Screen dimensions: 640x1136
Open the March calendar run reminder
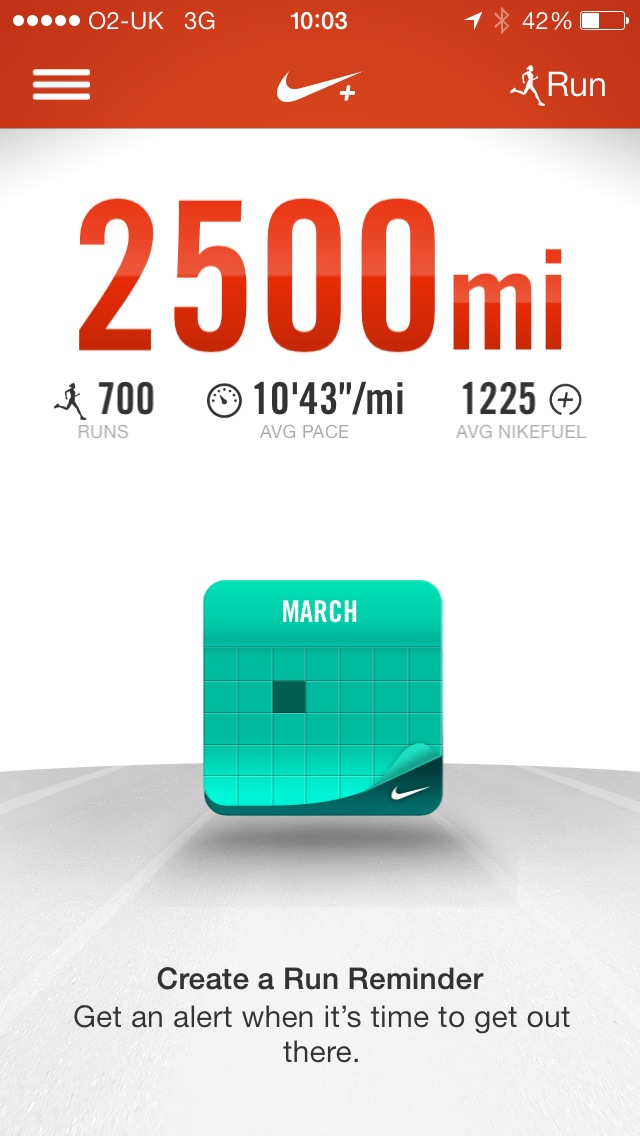click(322, 697)
